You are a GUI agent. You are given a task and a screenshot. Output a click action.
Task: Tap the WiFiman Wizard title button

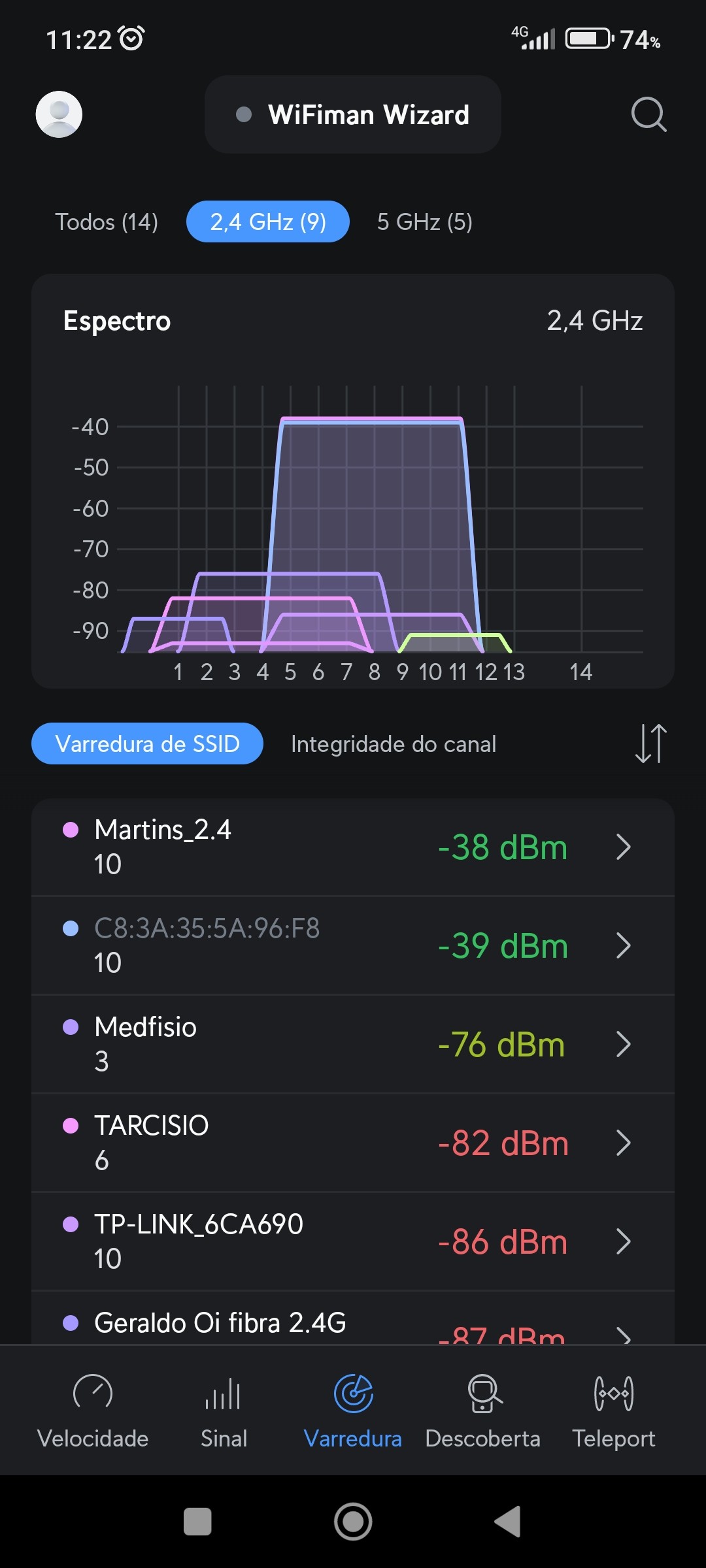pos(353,114)
